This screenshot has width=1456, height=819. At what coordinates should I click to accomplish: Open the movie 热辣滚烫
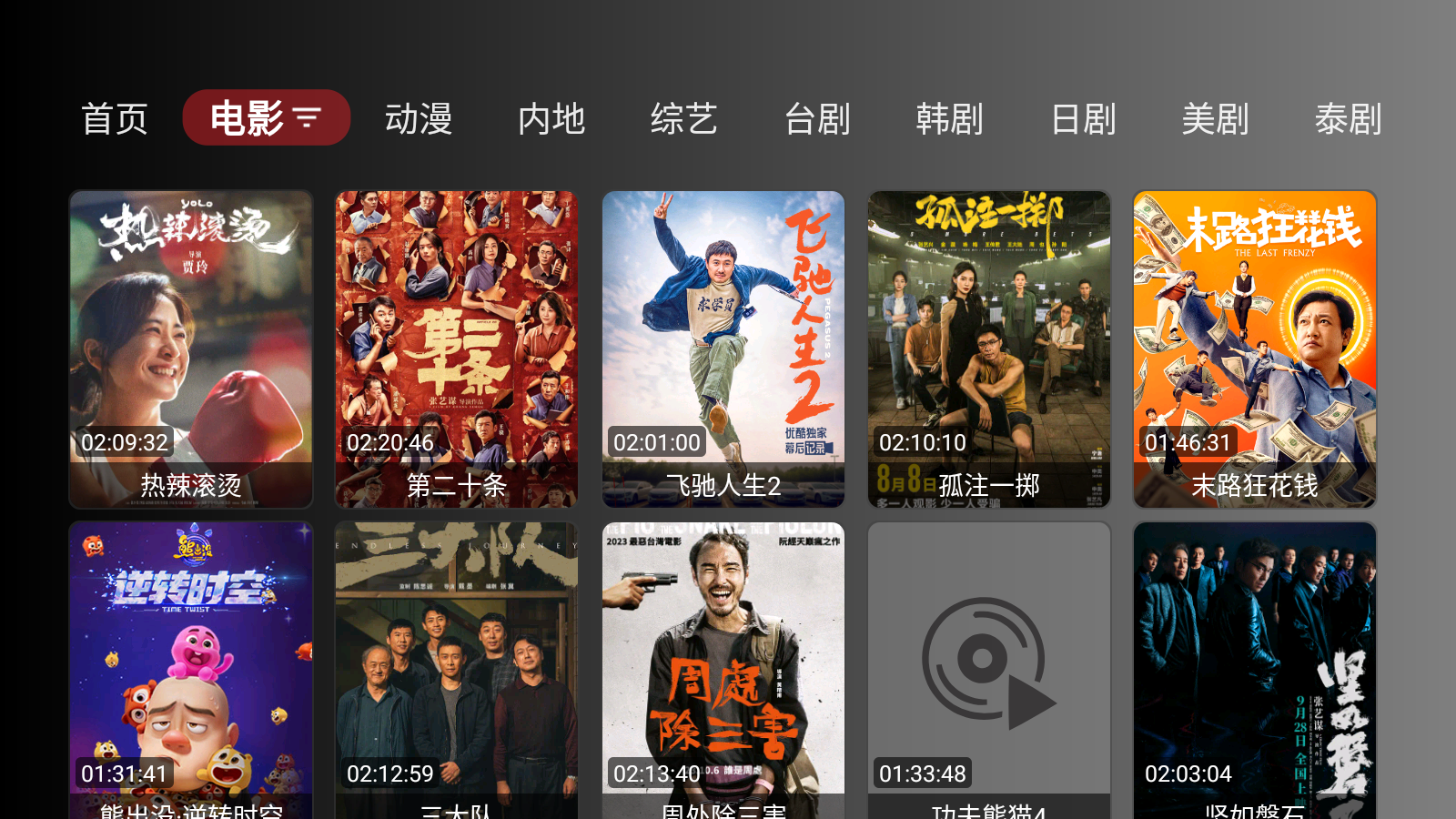[x=191, y=349]
